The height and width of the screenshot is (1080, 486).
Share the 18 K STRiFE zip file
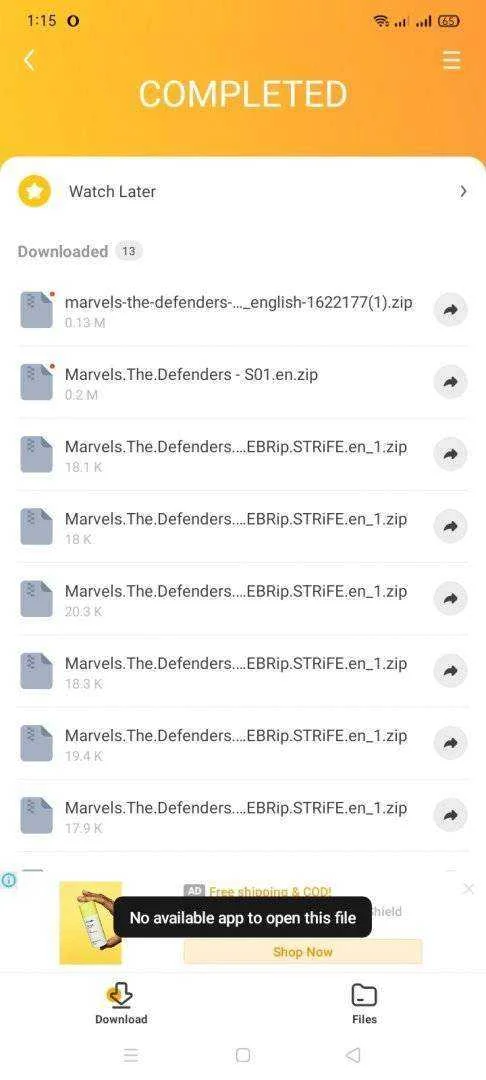point(450,527)
